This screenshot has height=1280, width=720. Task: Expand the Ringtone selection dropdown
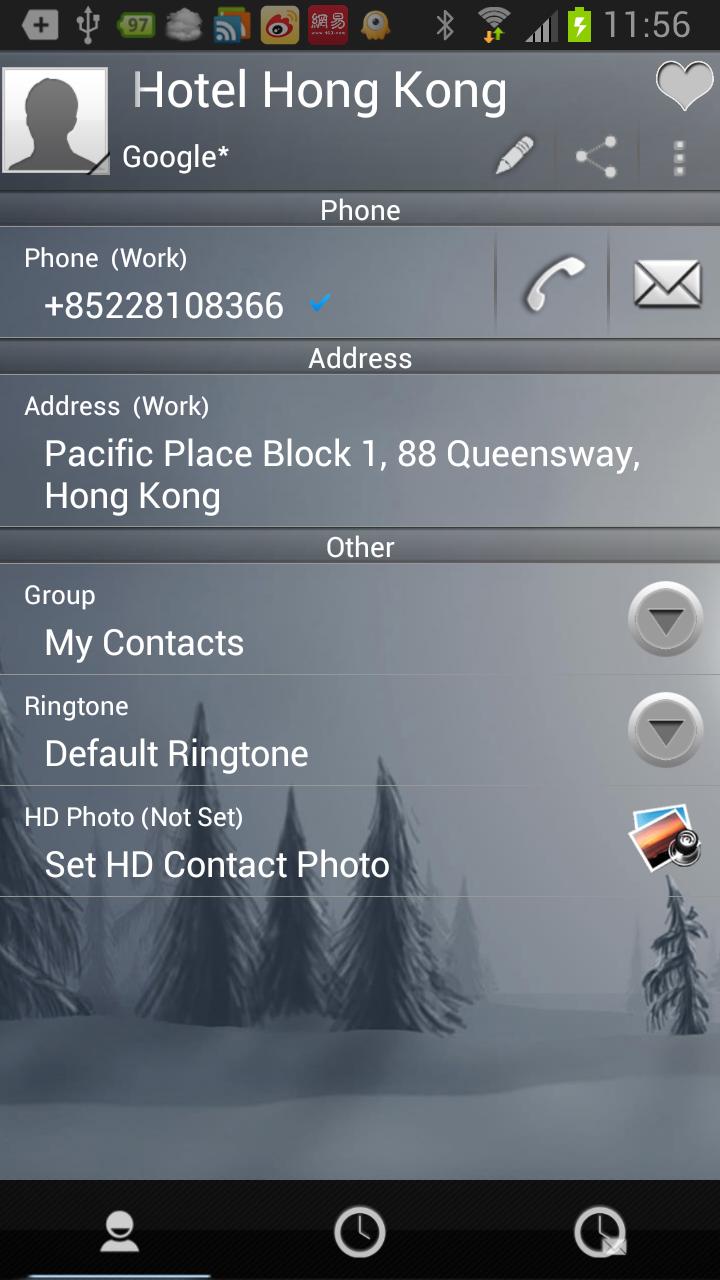pyautogui.click(x=664, y=730)
